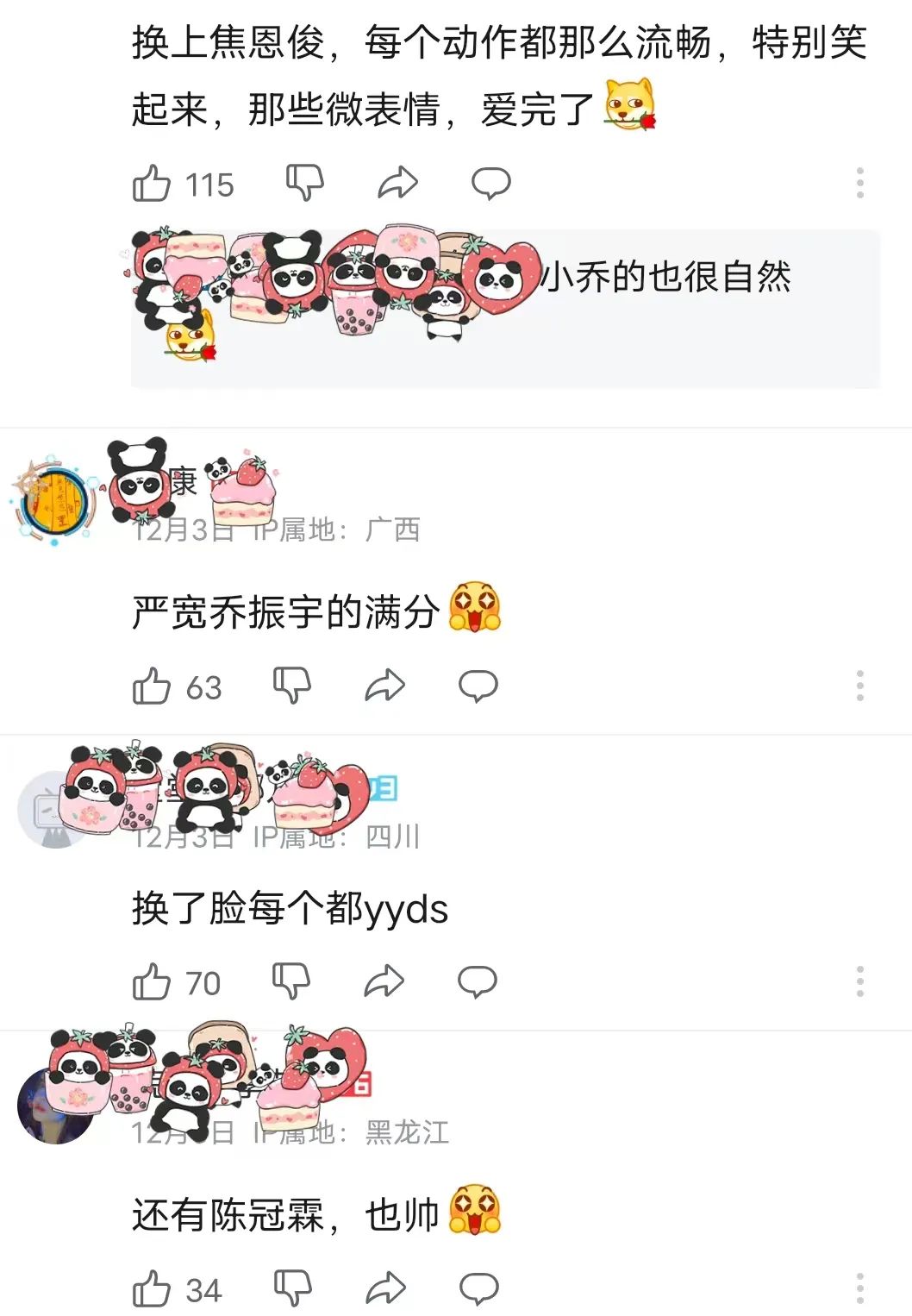Dislike the comment 换了脸每个都yyds
This screenshot has width=912, height=1316.
[x=291, y=981]
